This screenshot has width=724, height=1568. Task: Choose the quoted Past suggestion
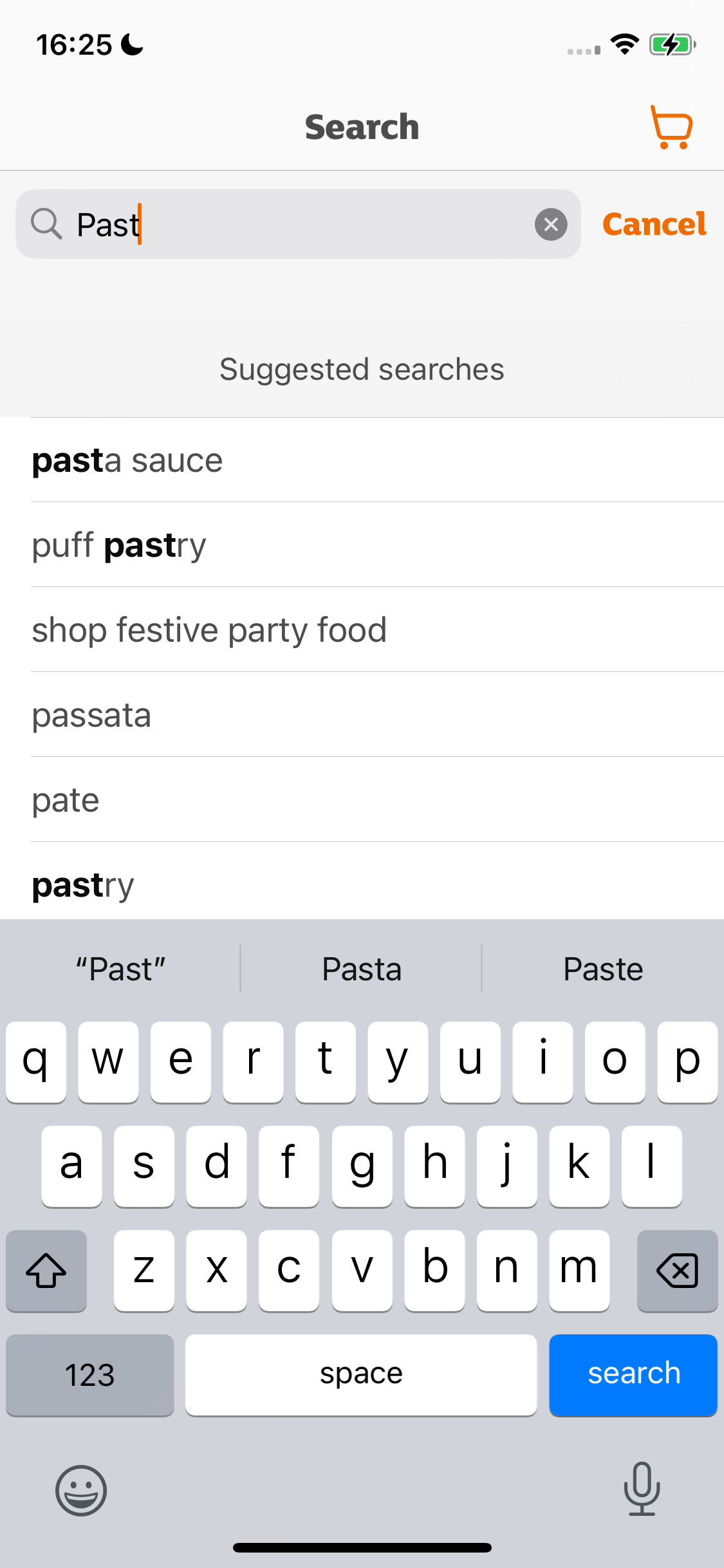point(120,968)
